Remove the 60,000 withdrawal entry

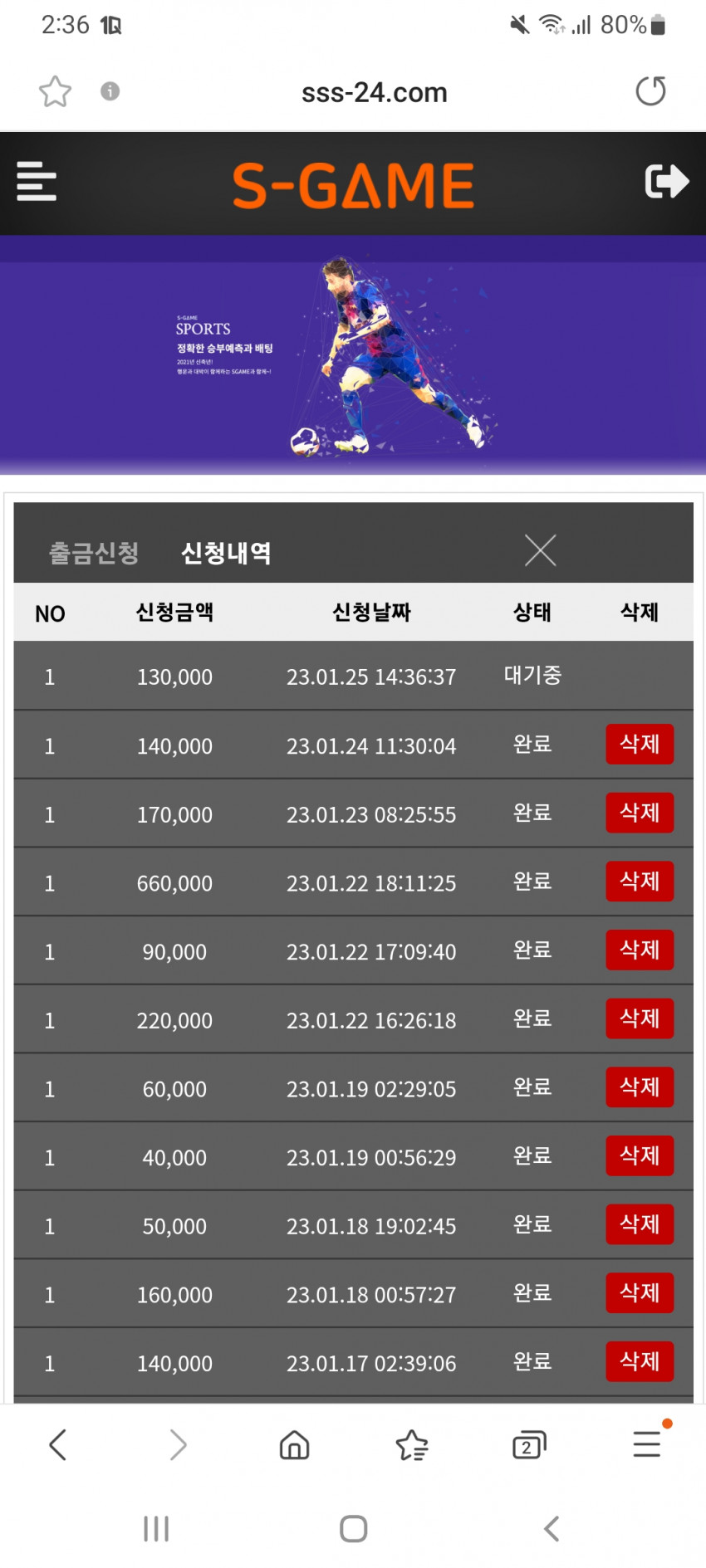(639, 1087)
